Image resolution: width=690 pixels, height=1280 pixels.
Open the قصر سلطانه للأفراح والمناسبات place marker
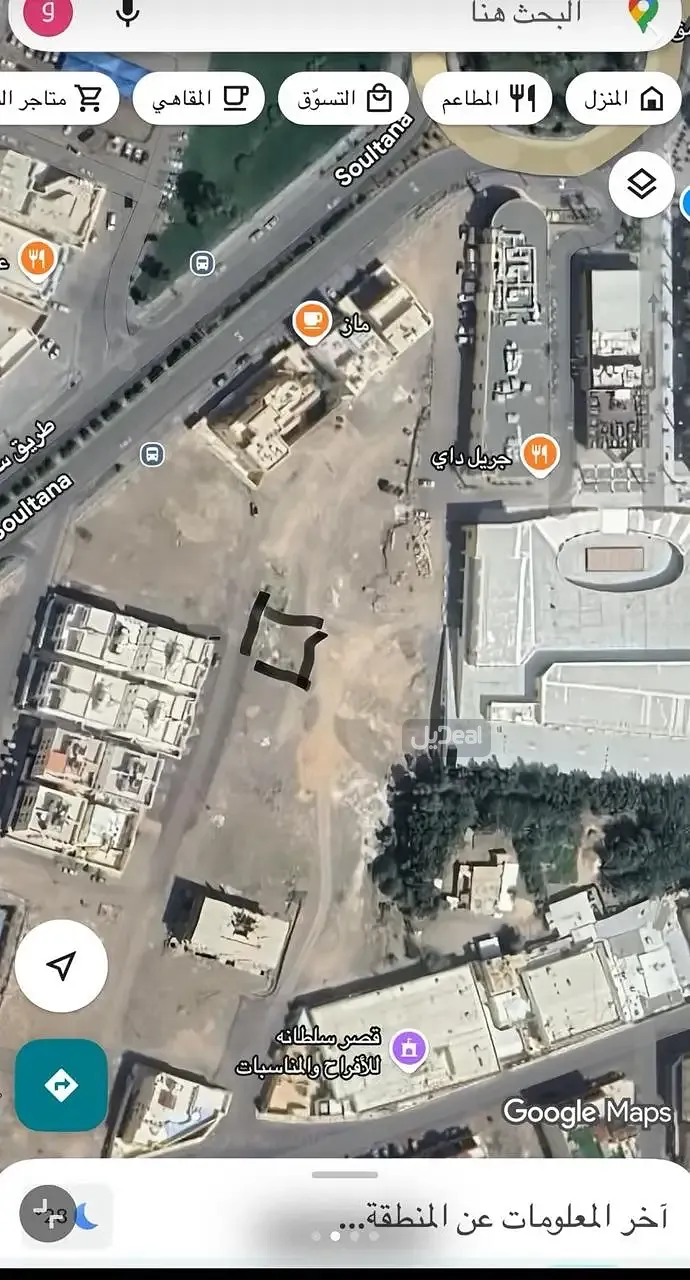408,1049
